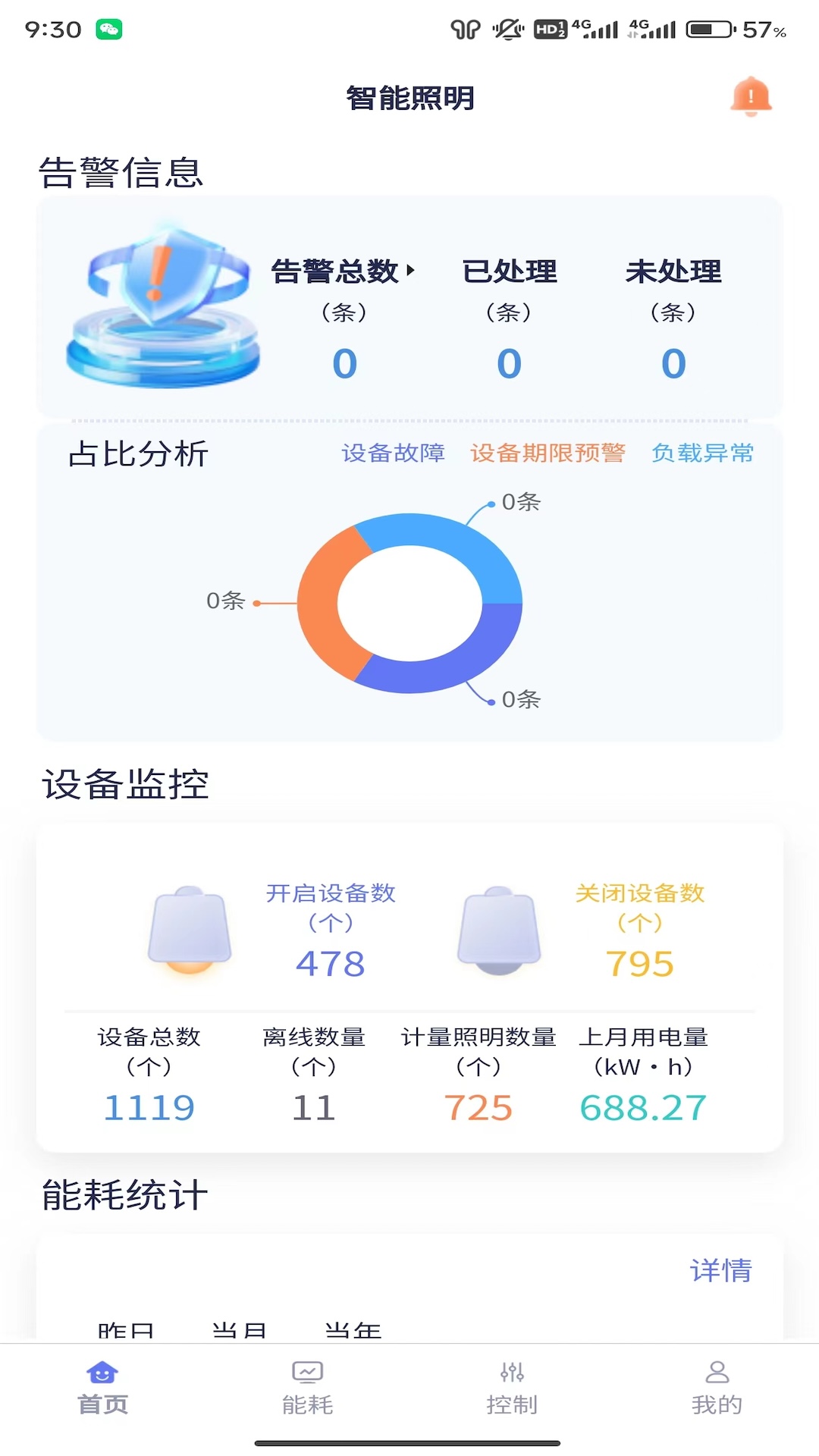The height and width of the screenshot is (1456, 819).
Task: Click the 未处理 alarm count
Action: coord(673,362)
